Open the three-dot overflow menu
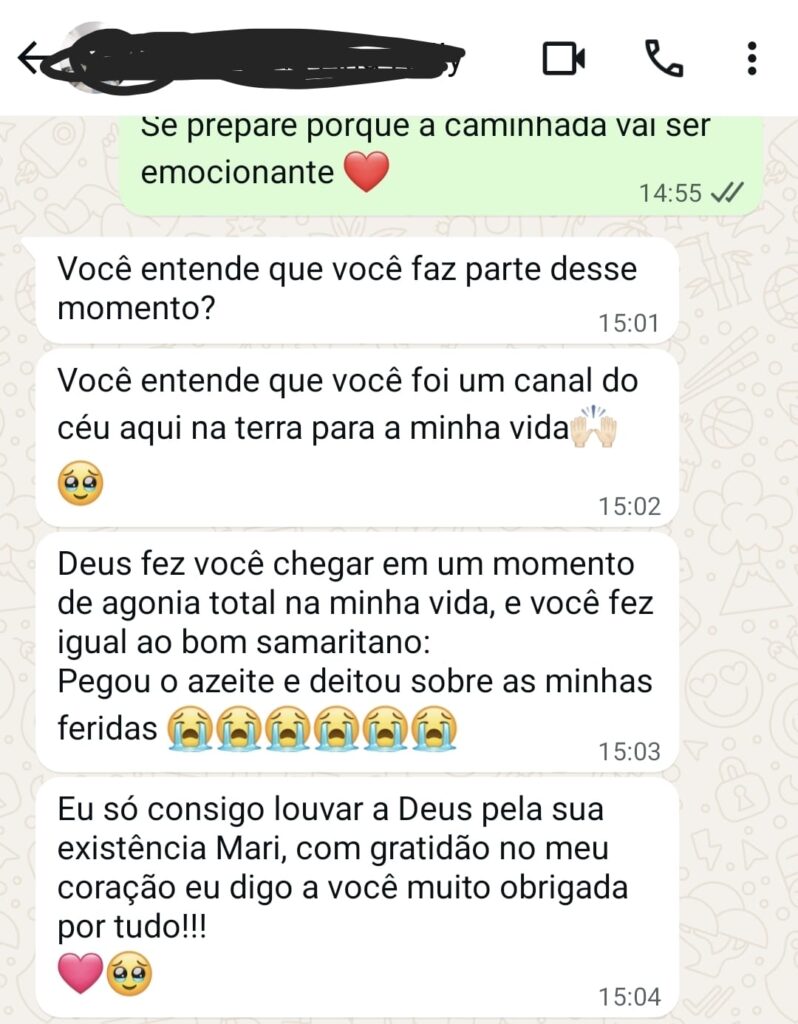Image resolution: width=798 pixels, height=1024 pixels. coord(751,59)
